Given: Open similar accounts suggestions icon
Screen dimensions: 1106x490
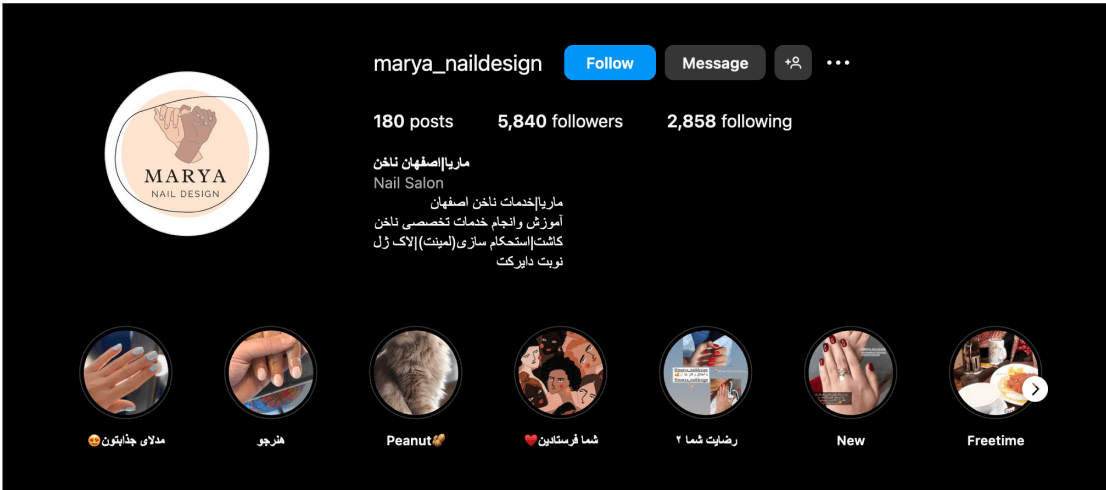Looking at the screenshot, I should click(x=793, y=63).
